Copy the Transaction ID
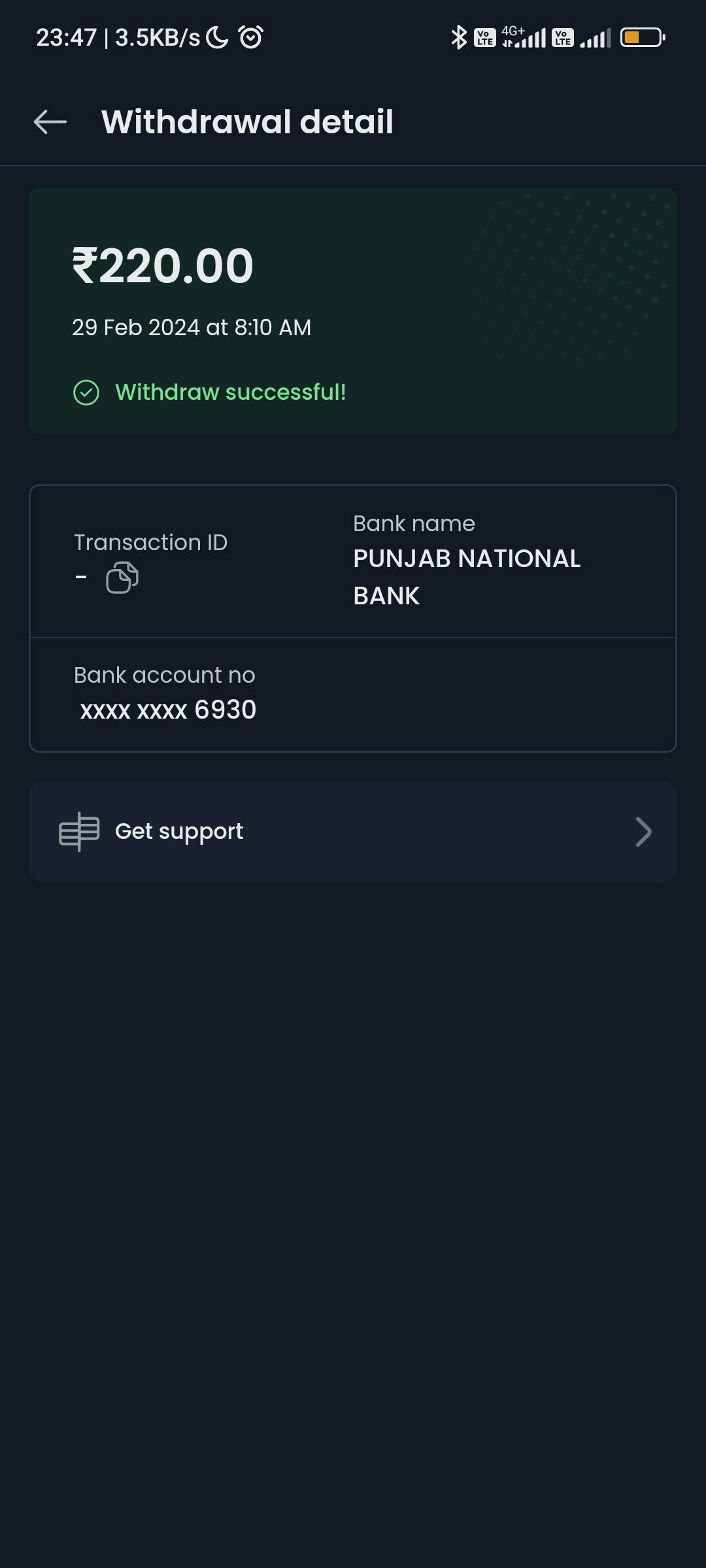Viewport: 706px width, 1568px height. pyautogui.click(x=122, y=578)
